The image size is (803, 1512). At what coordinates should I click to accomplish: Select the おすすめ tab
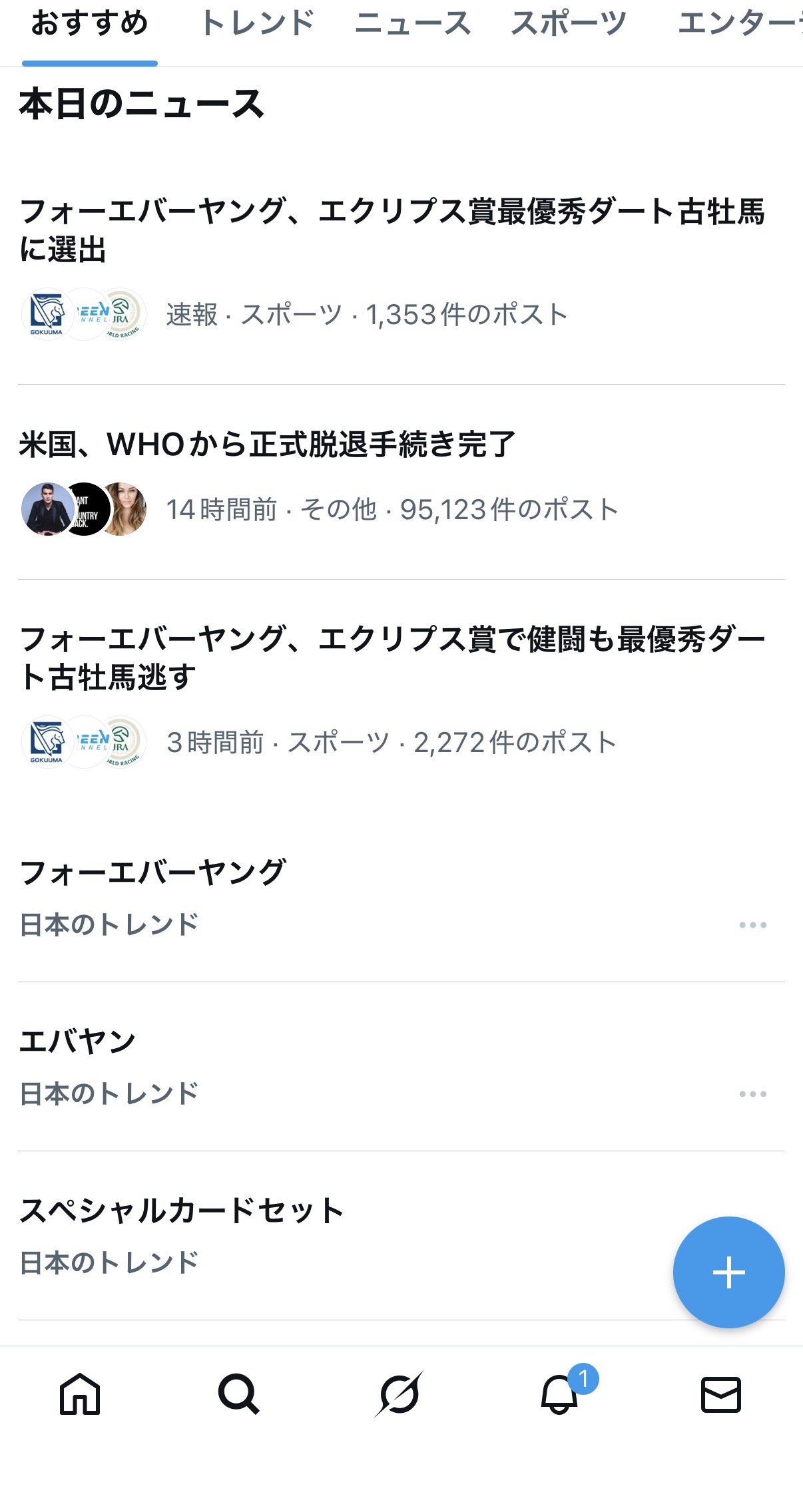click(x=89, y=24)
